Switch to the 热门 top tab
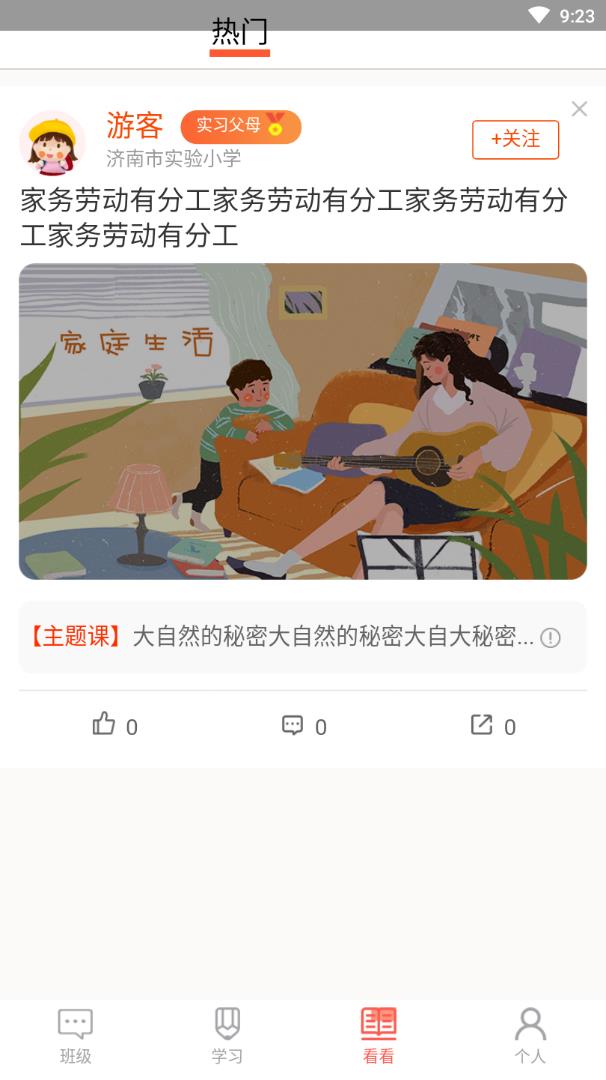This screenshot has width=606, height=1080. click(x=240, y=34)
